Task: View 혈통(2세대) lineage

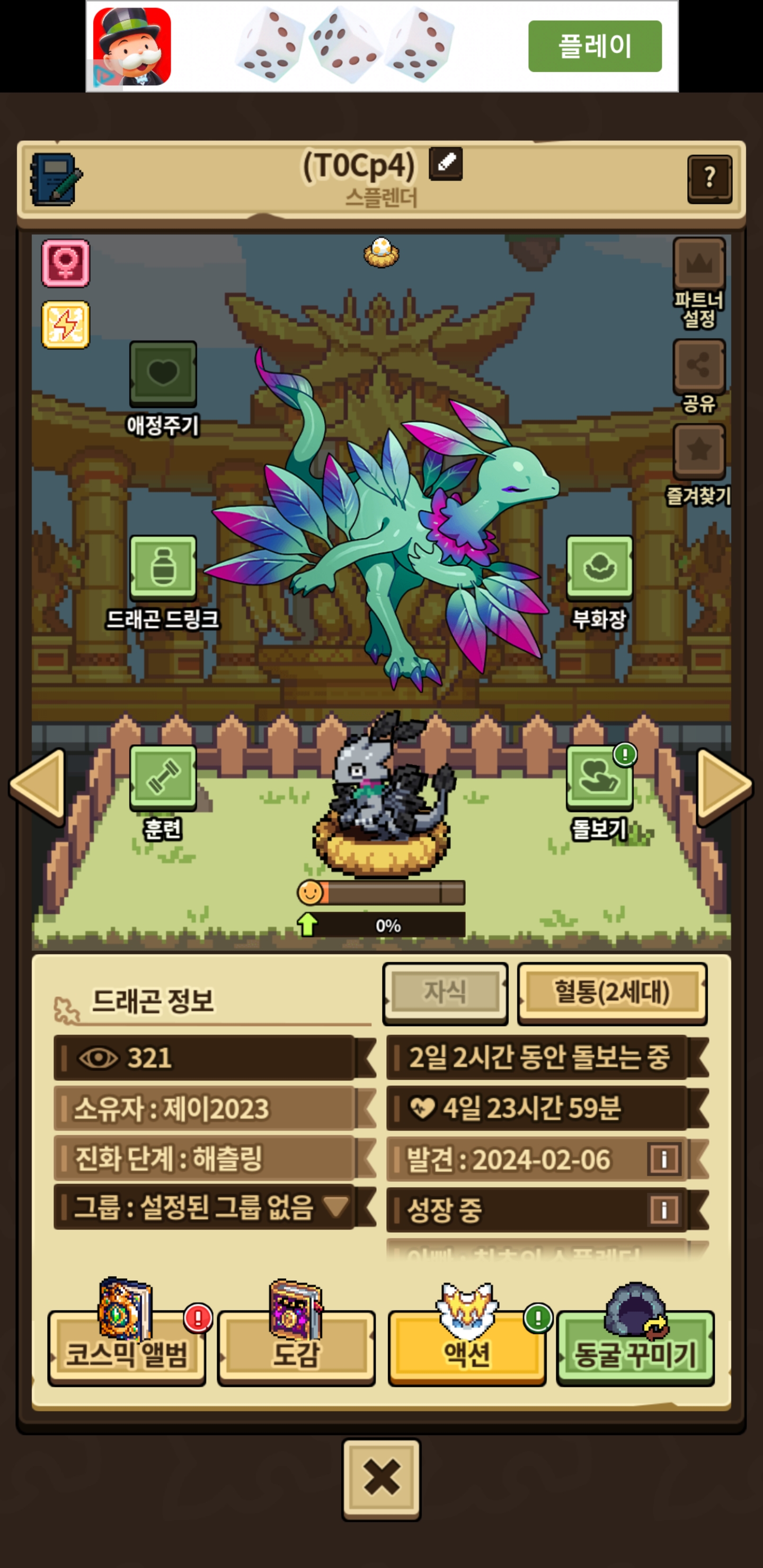Action: click(611, 993)
